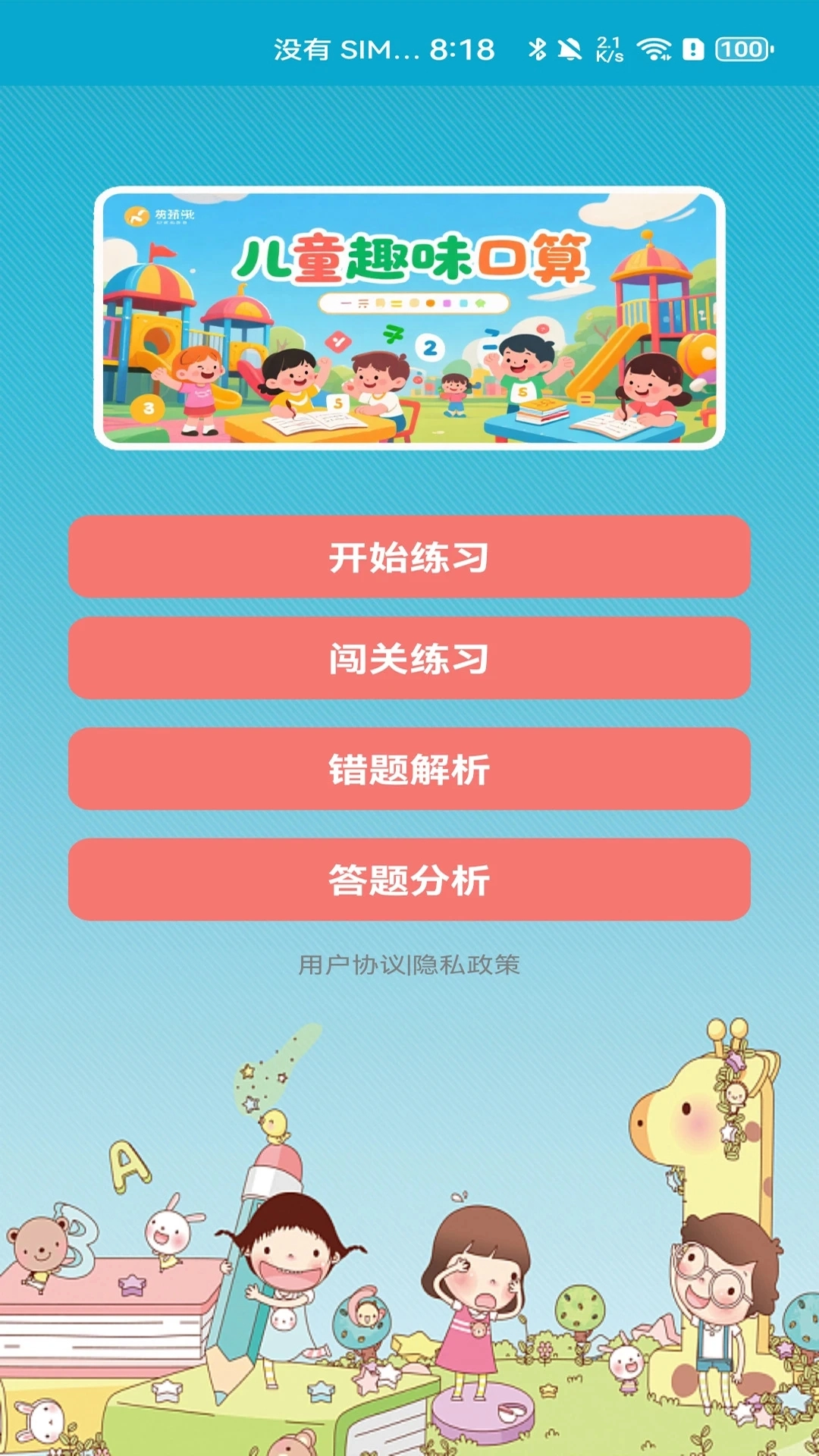Open 错题解析 wrong answer analysis

point(409,767)
